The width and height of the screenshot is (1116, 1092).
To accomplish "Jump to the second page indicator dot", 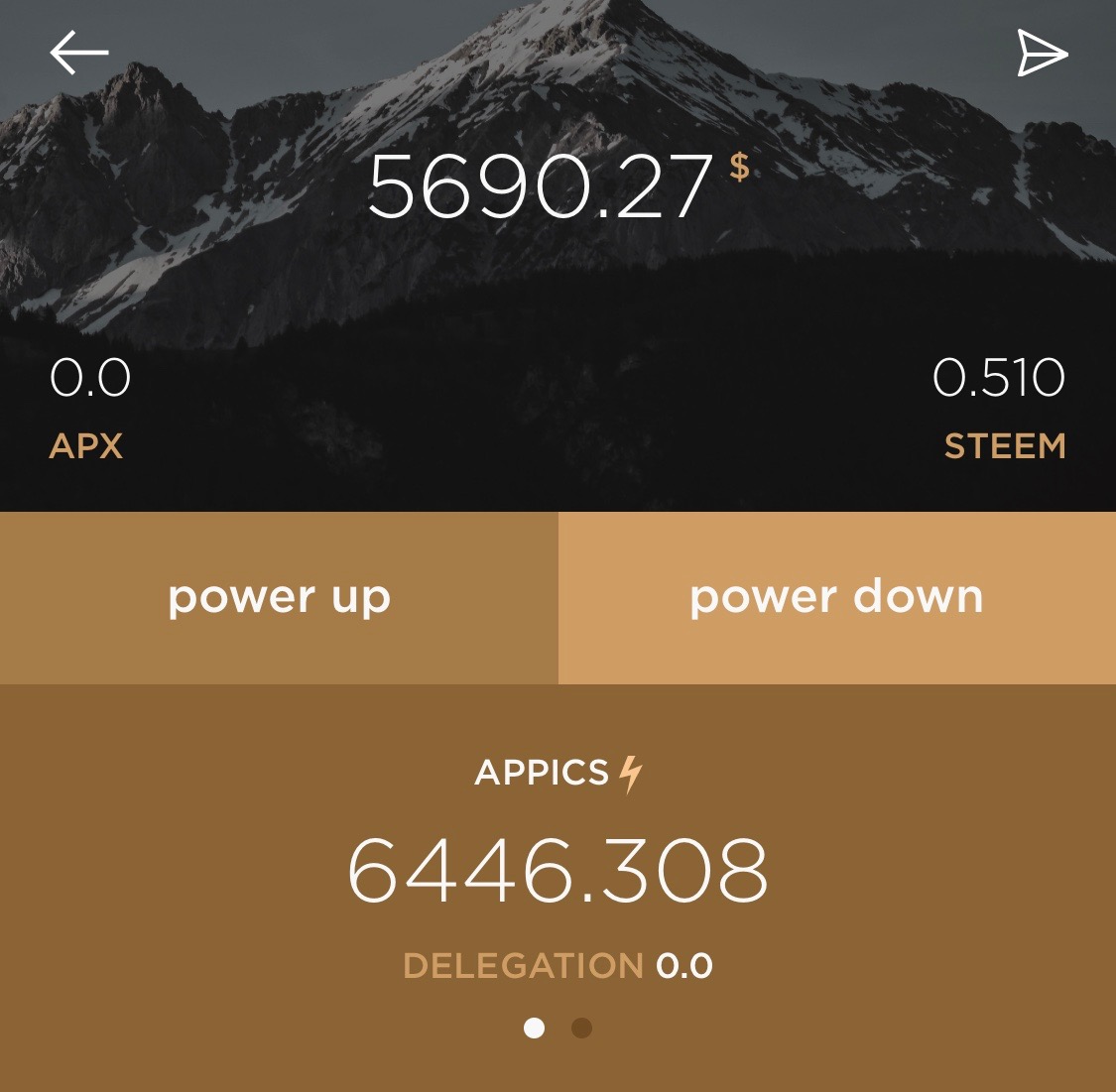I will [582, 1028].
